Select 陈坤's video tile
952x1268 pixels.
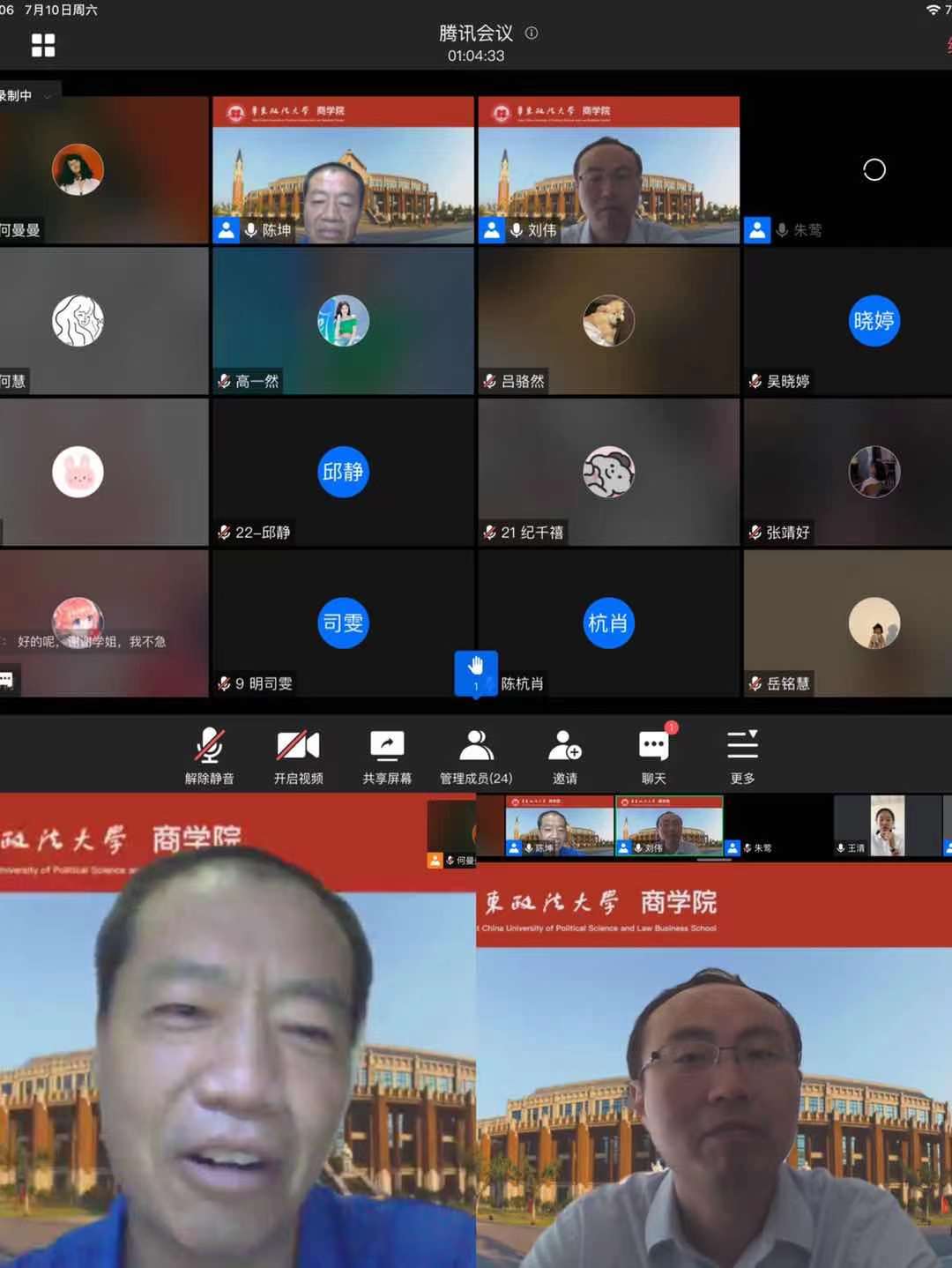click(343, 169)
